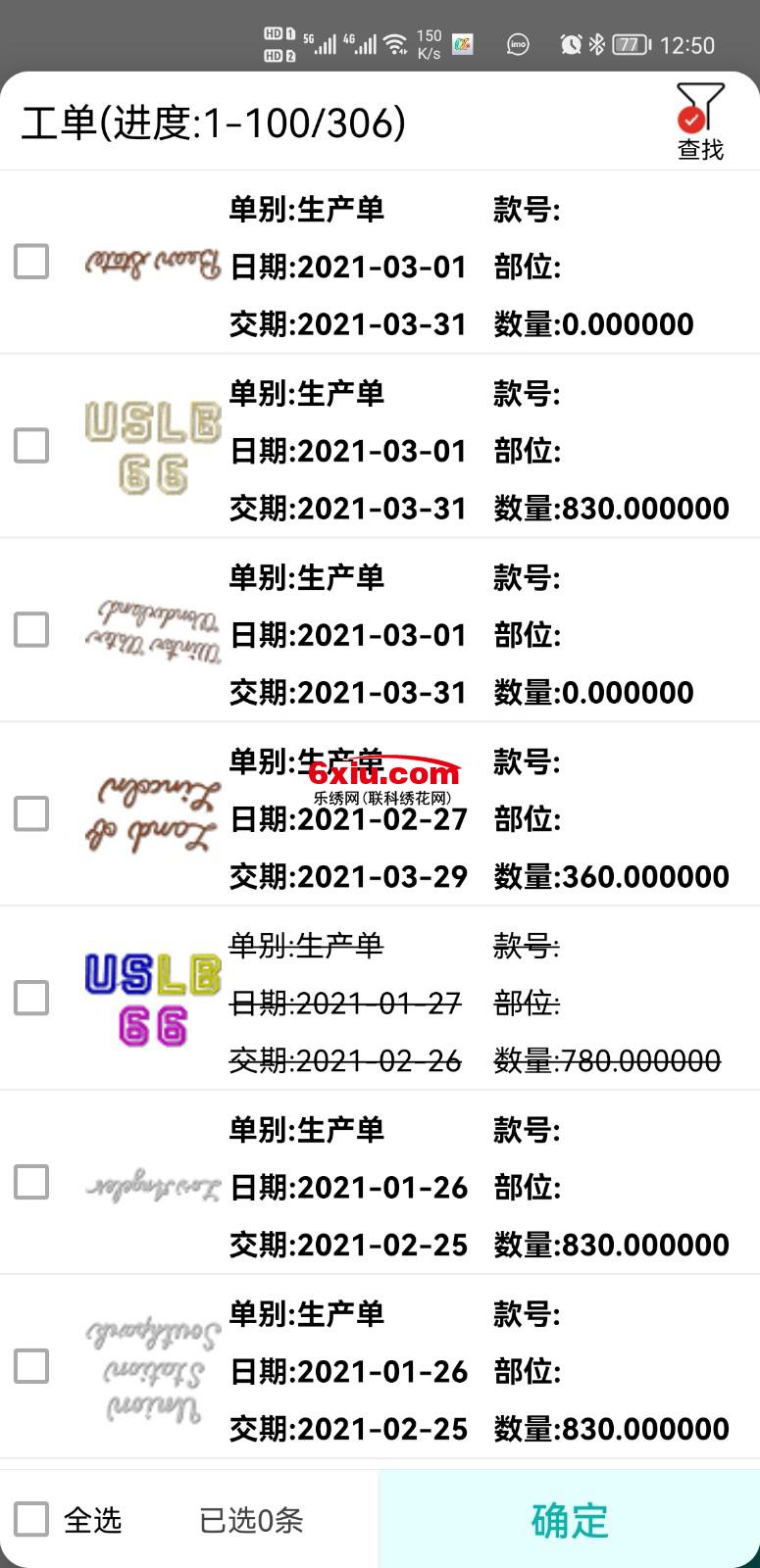This screenshot has height=1568, width=760.
Task: Open struck-through order dated 2021-01-27
Action: pos(481,1003)
